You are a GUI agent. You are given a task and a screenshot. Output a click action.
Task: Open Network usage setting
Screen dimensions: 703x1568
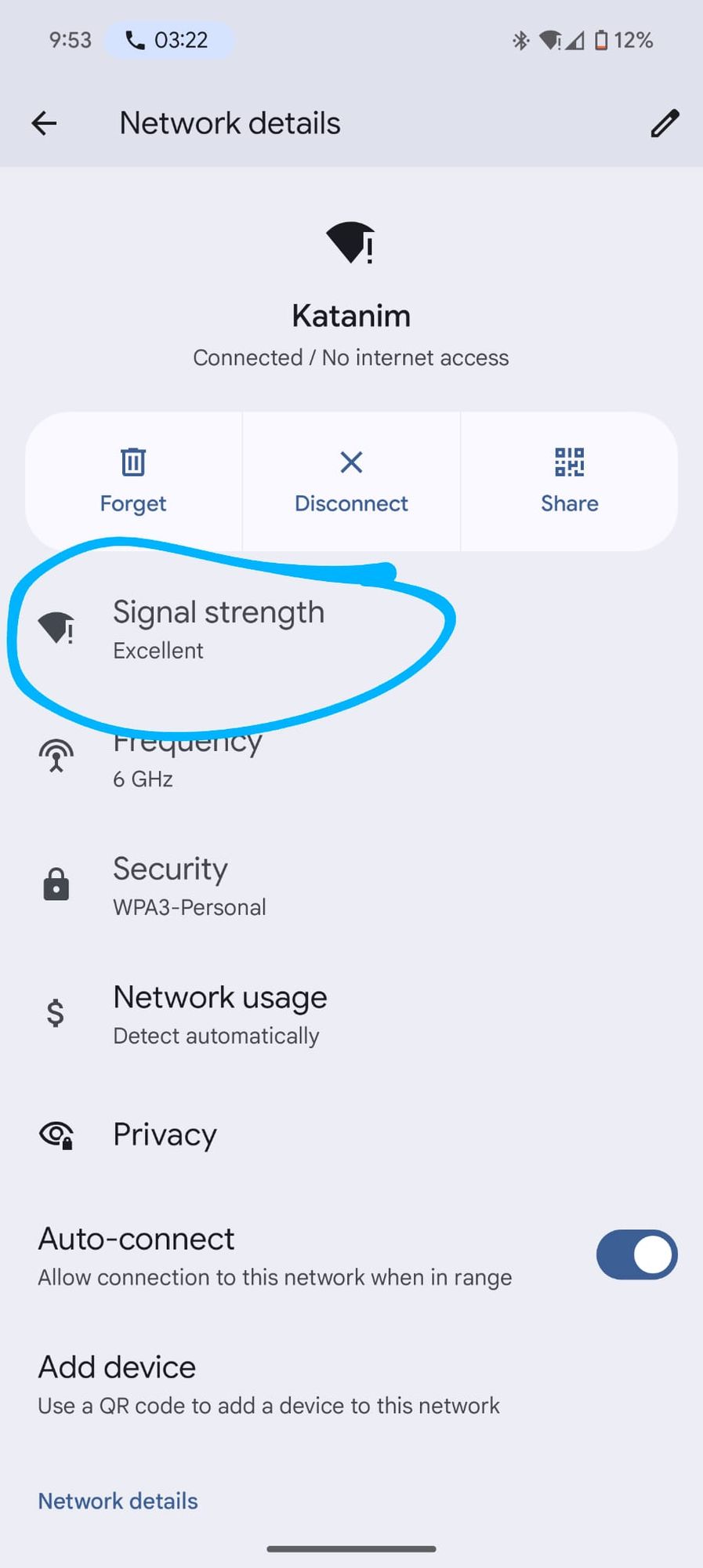[219, 1014]
